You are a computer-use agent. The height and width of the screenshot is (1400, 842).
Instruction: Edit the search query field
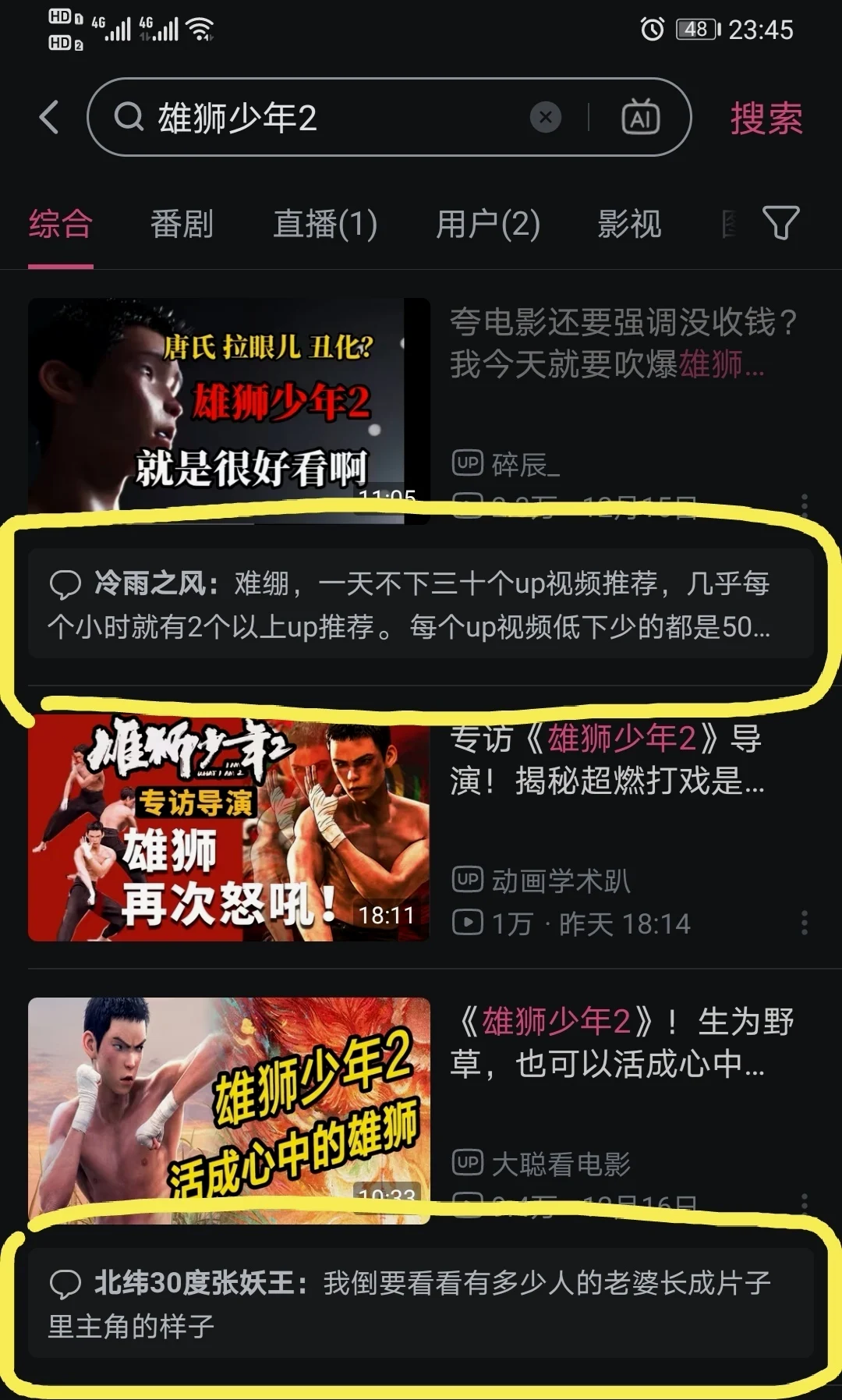coord(327,118)
